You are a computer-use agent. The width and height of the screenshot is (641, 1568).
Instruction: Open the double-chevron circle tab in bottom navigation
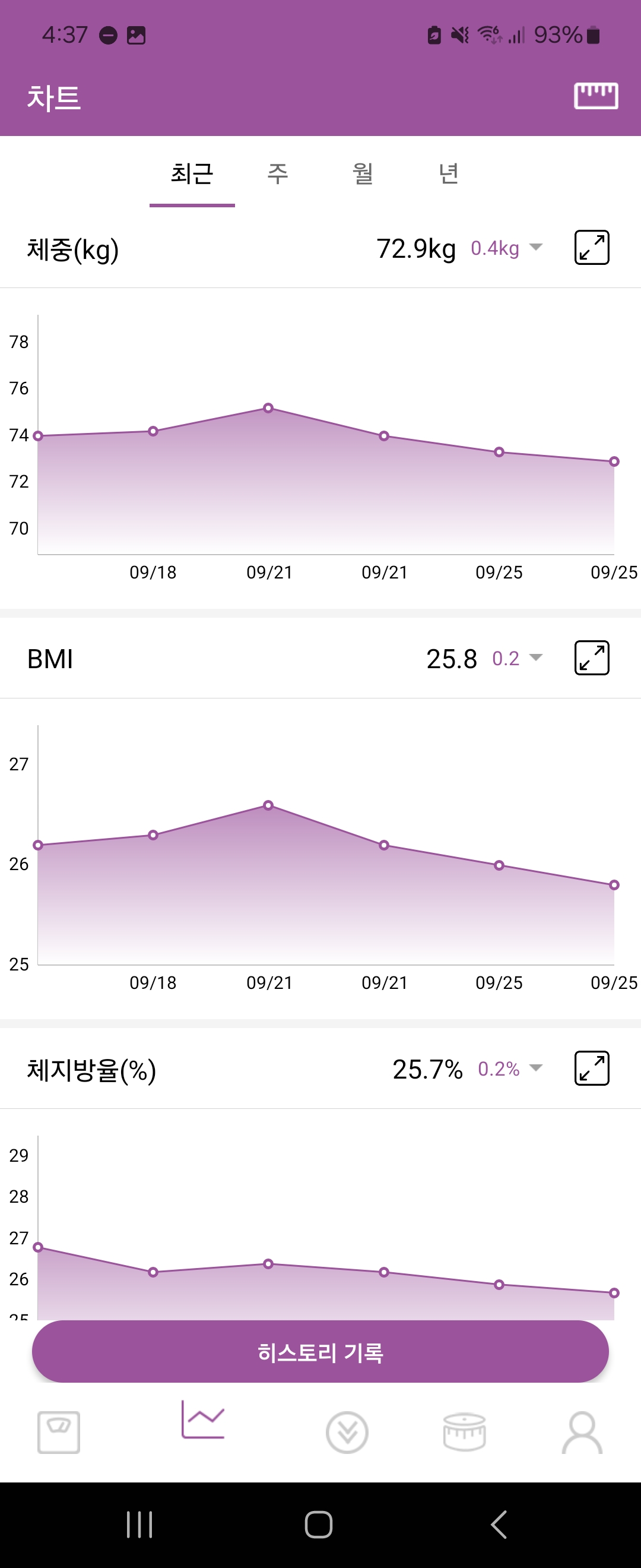347,1432
